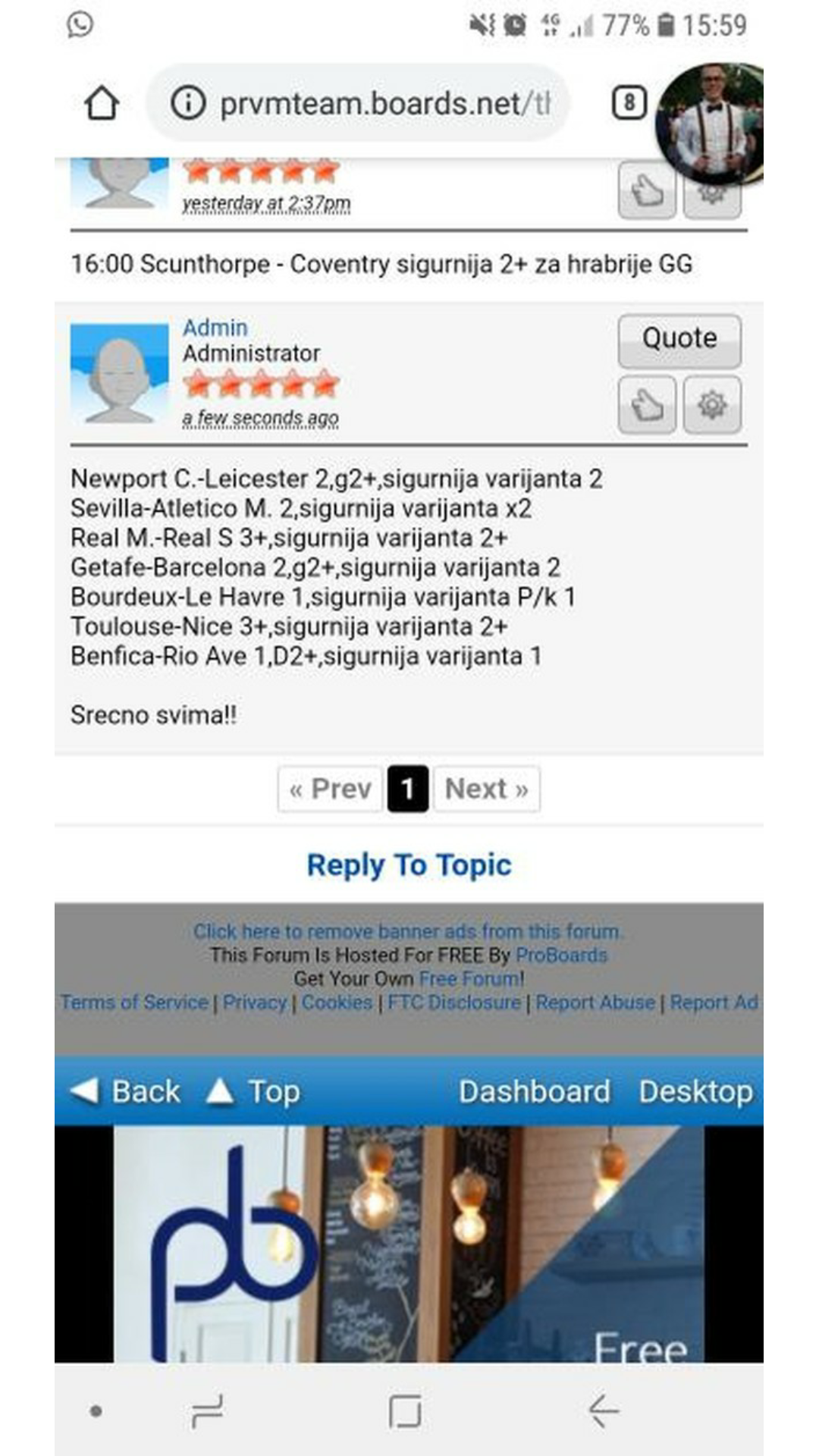Screen dimensions: 819x1456
Task: Select page 1 in pagination
Action: (x=408, y=789)
